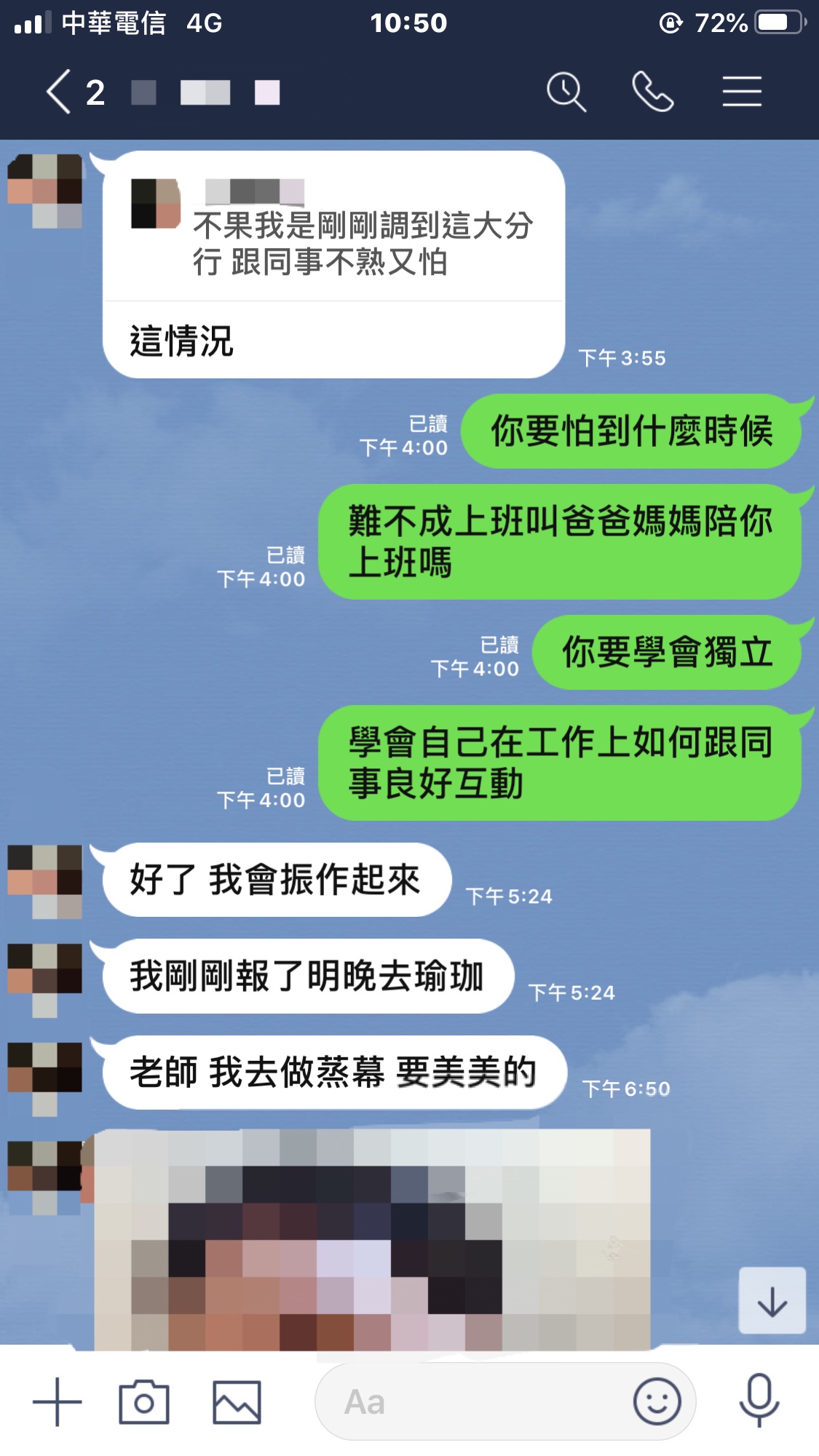Open the blurred photo message
Screen dimensions: 819x1456
tap(371, 1237)
